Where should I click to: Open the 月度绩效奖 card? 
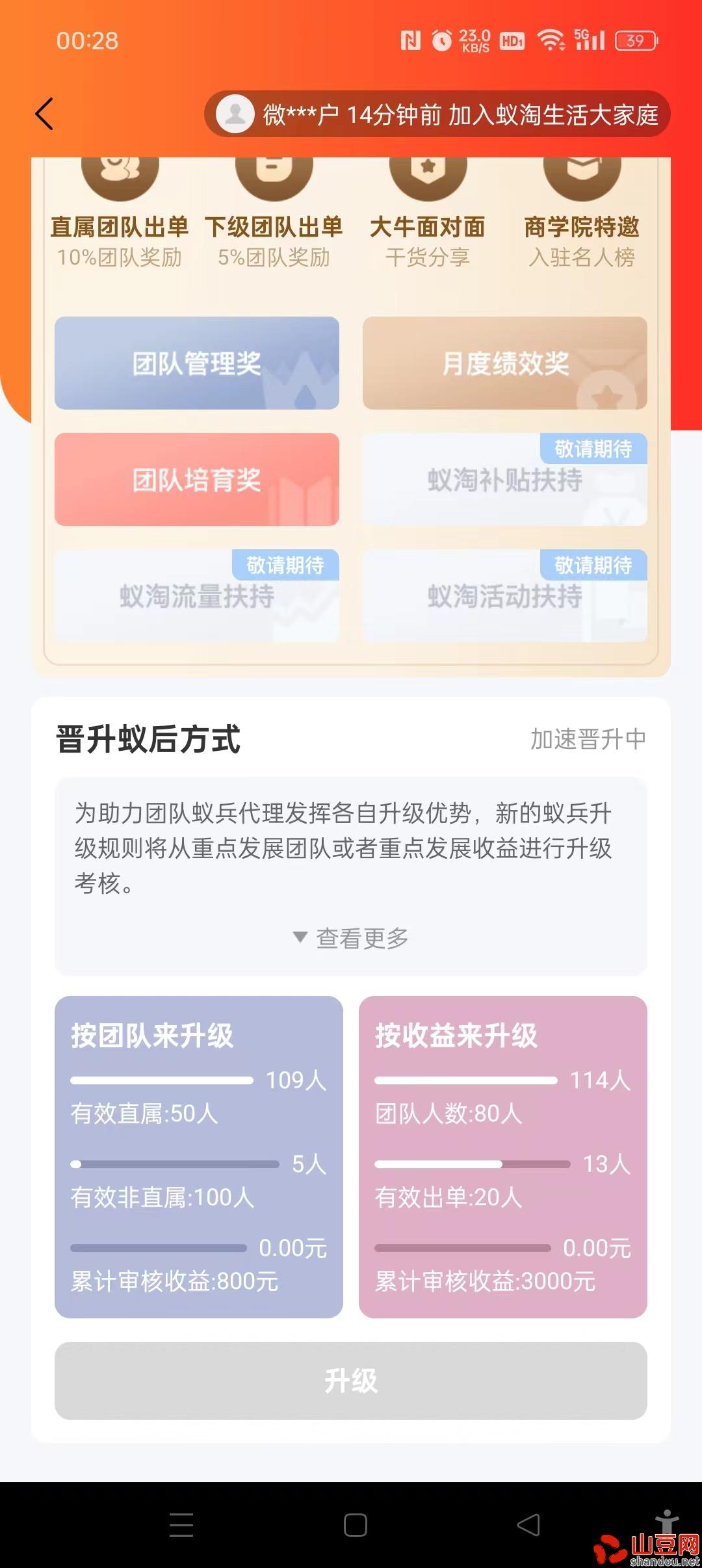(505, 363)
